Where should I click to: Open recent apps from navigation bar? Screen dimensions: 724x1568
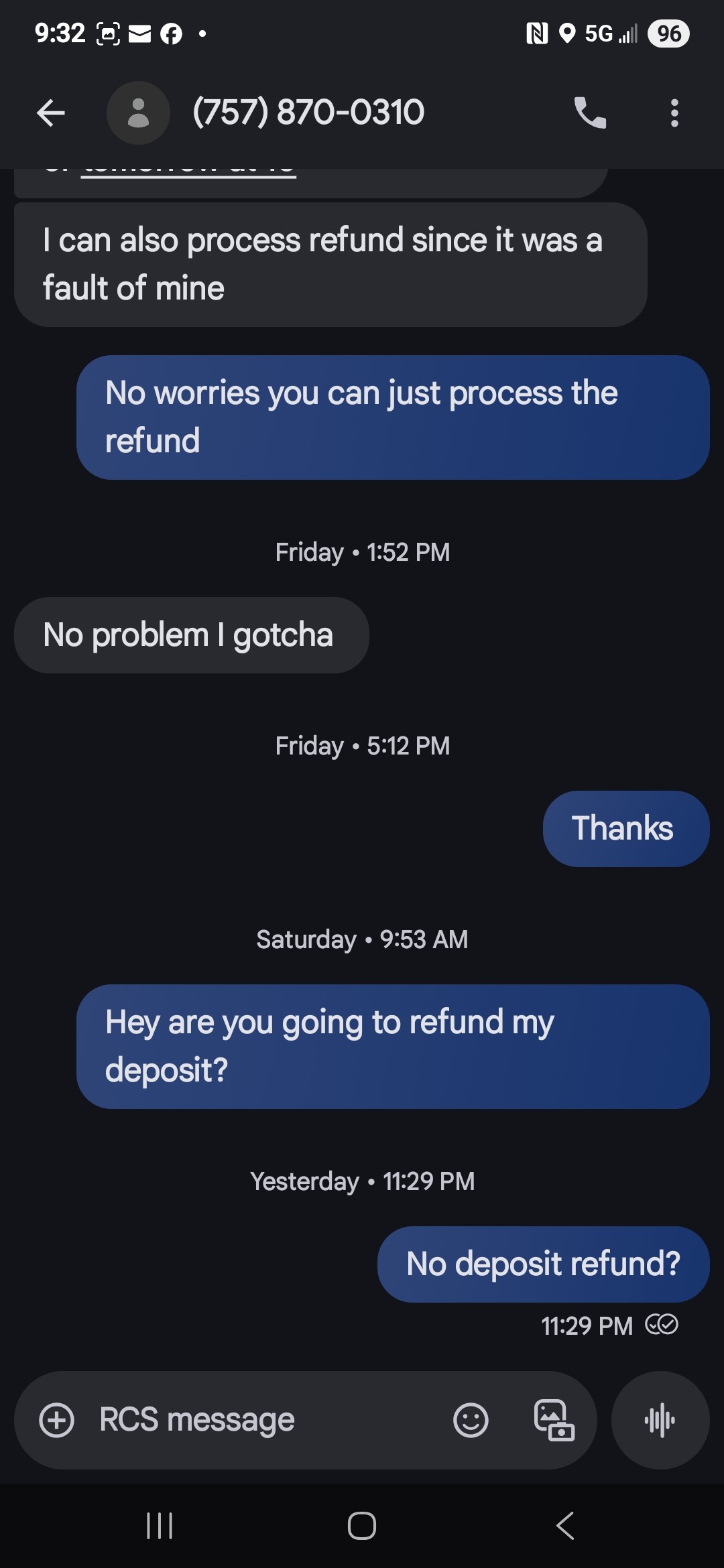(x=160, y=1526)
